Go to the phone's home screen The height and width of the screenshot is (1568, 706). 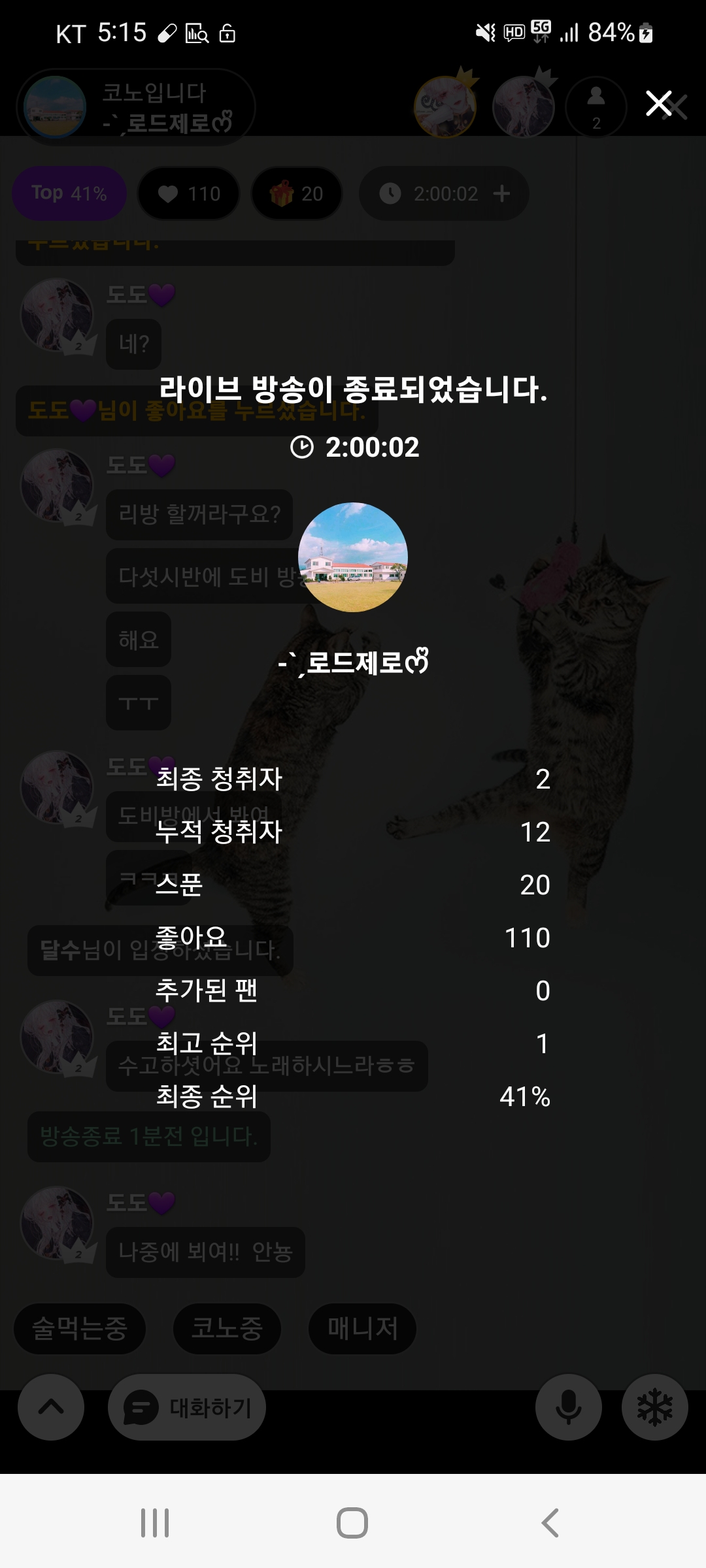pos(352,1523)
